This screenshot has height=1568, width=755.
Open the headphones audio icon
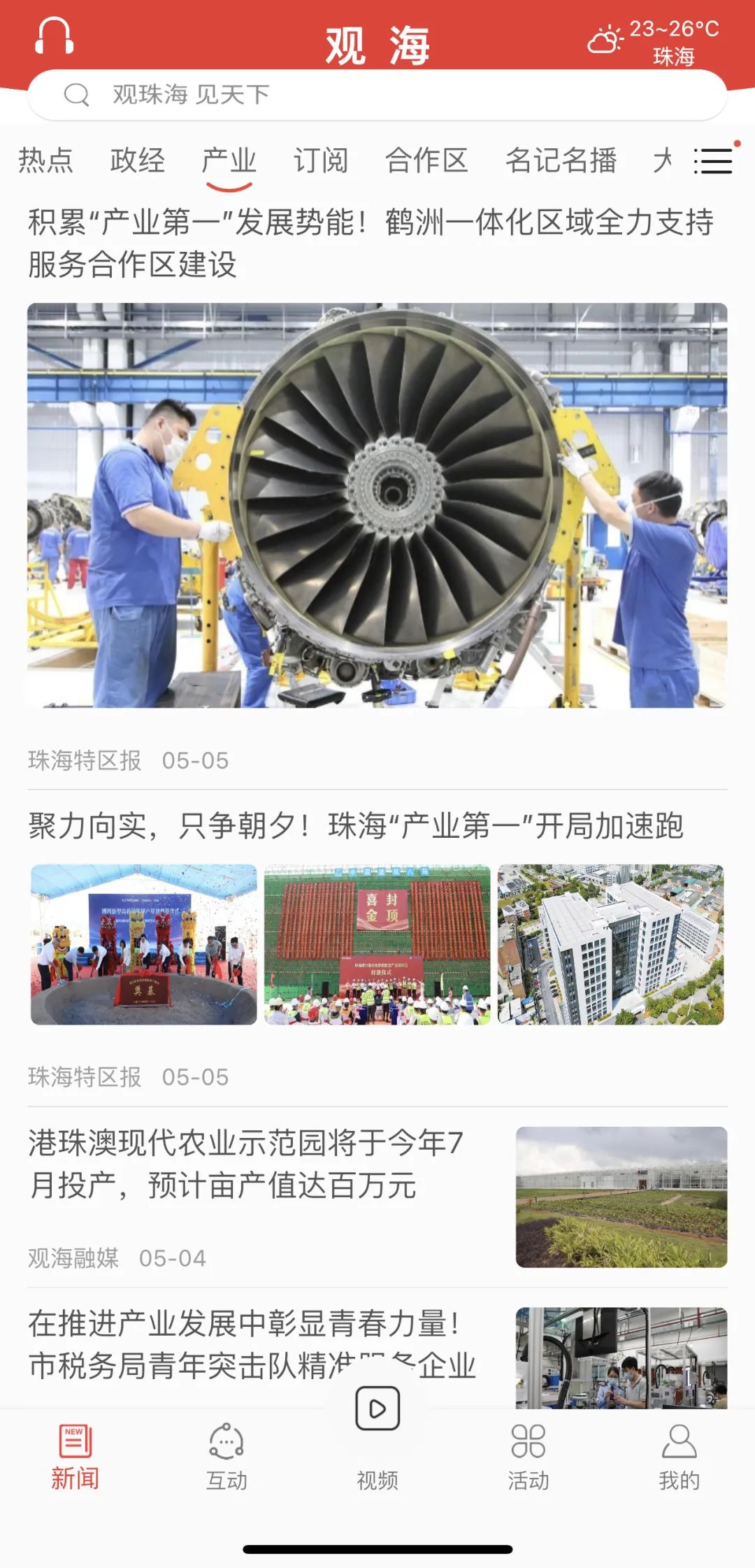(54, 36)
